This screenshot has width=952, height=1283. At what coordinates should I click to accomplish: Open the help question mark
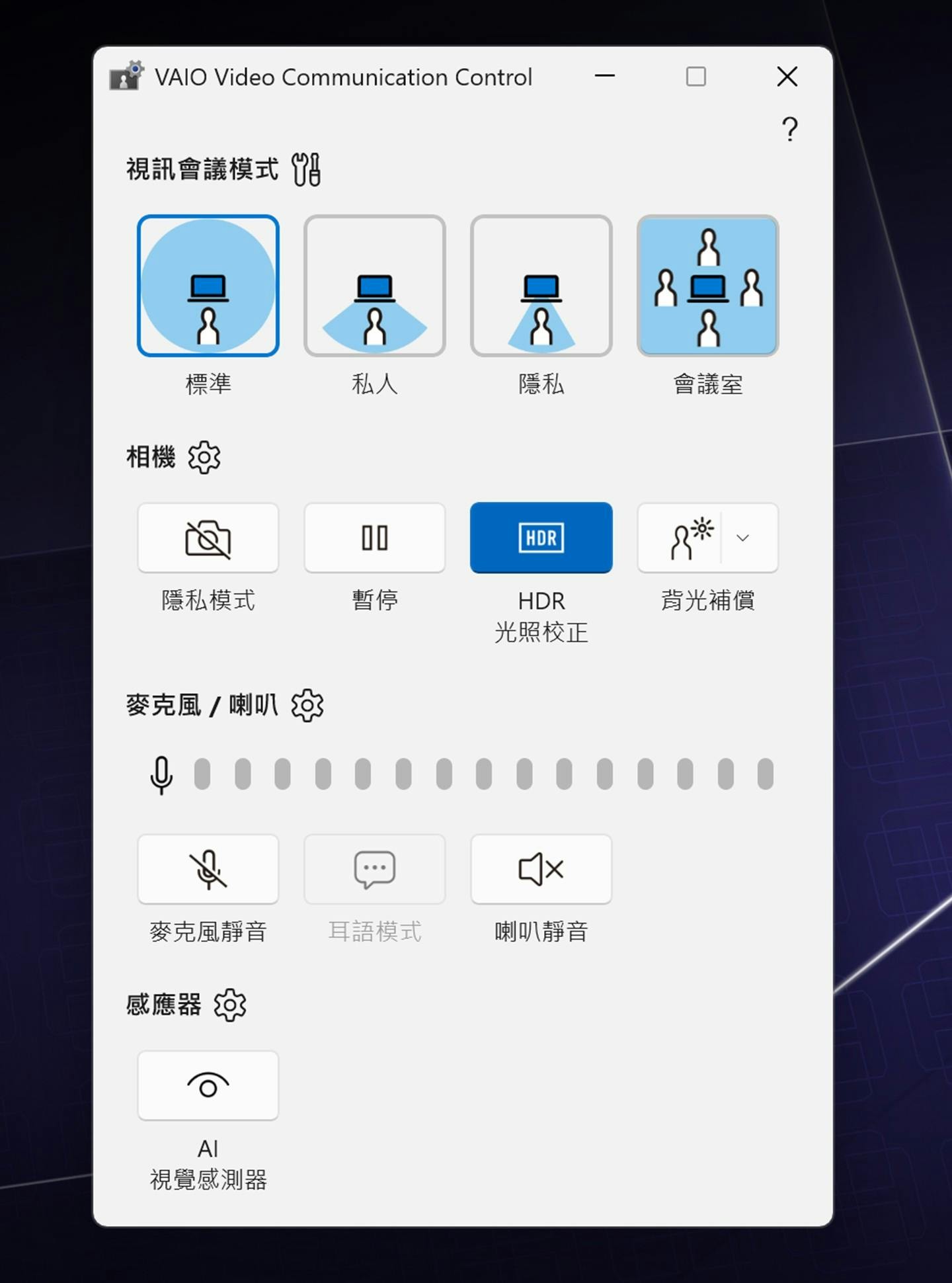coord(789,129)
